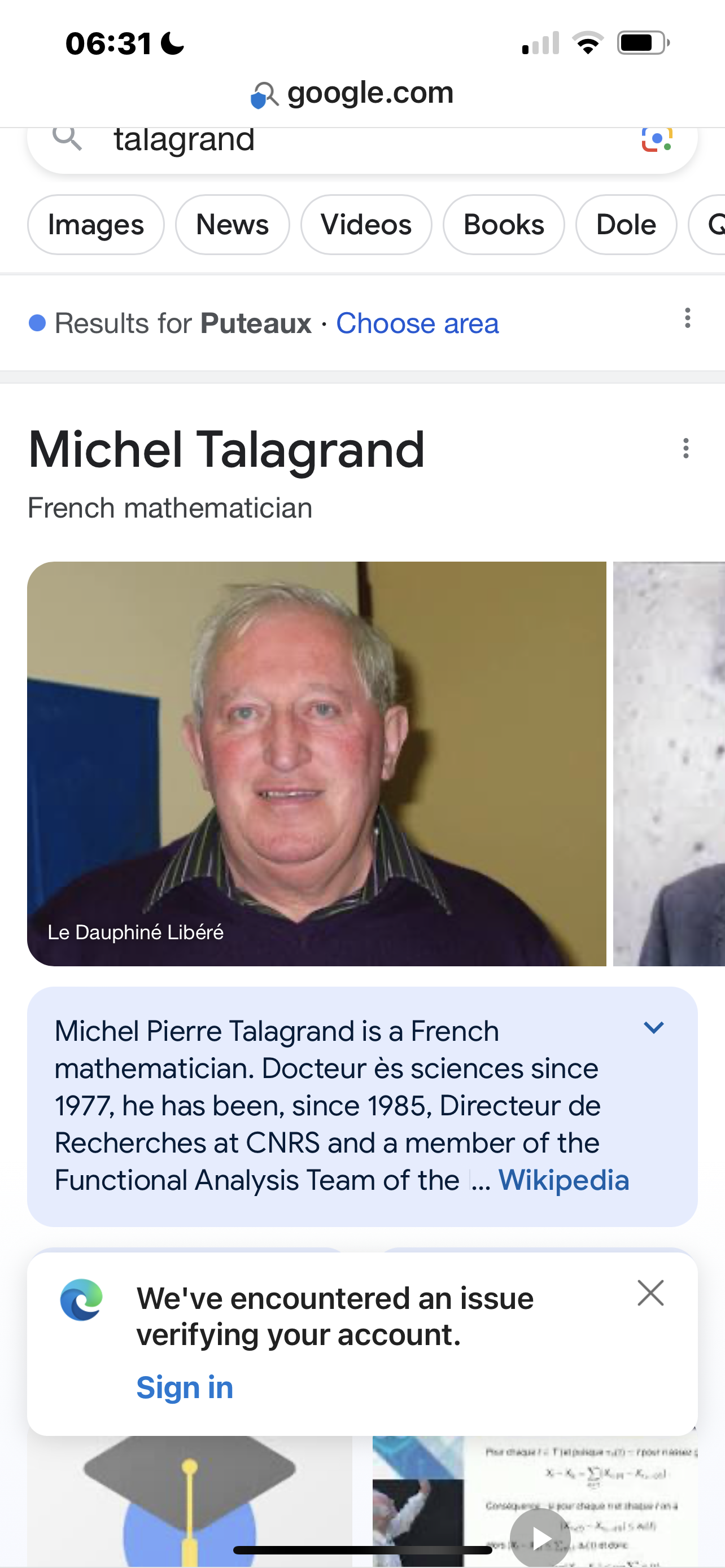The width and height of the screenshot is (725, 1568).
Task: Select the Dole filter chip
Action: pos(626,225)
